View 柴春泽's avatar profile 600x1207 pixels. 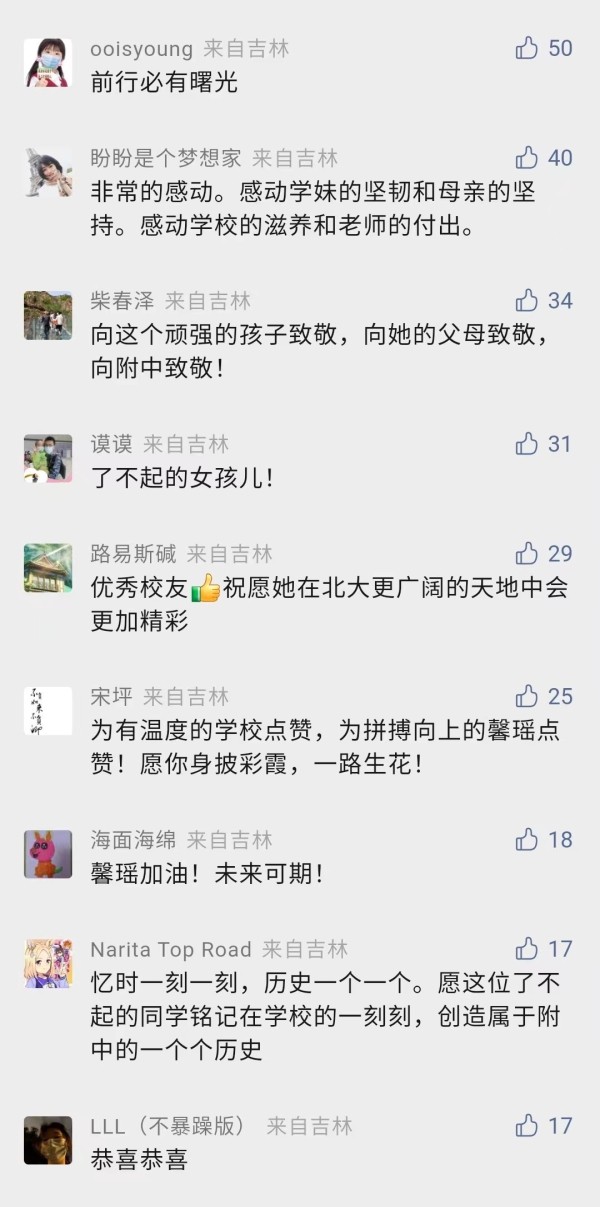click(x=48, y=315)
